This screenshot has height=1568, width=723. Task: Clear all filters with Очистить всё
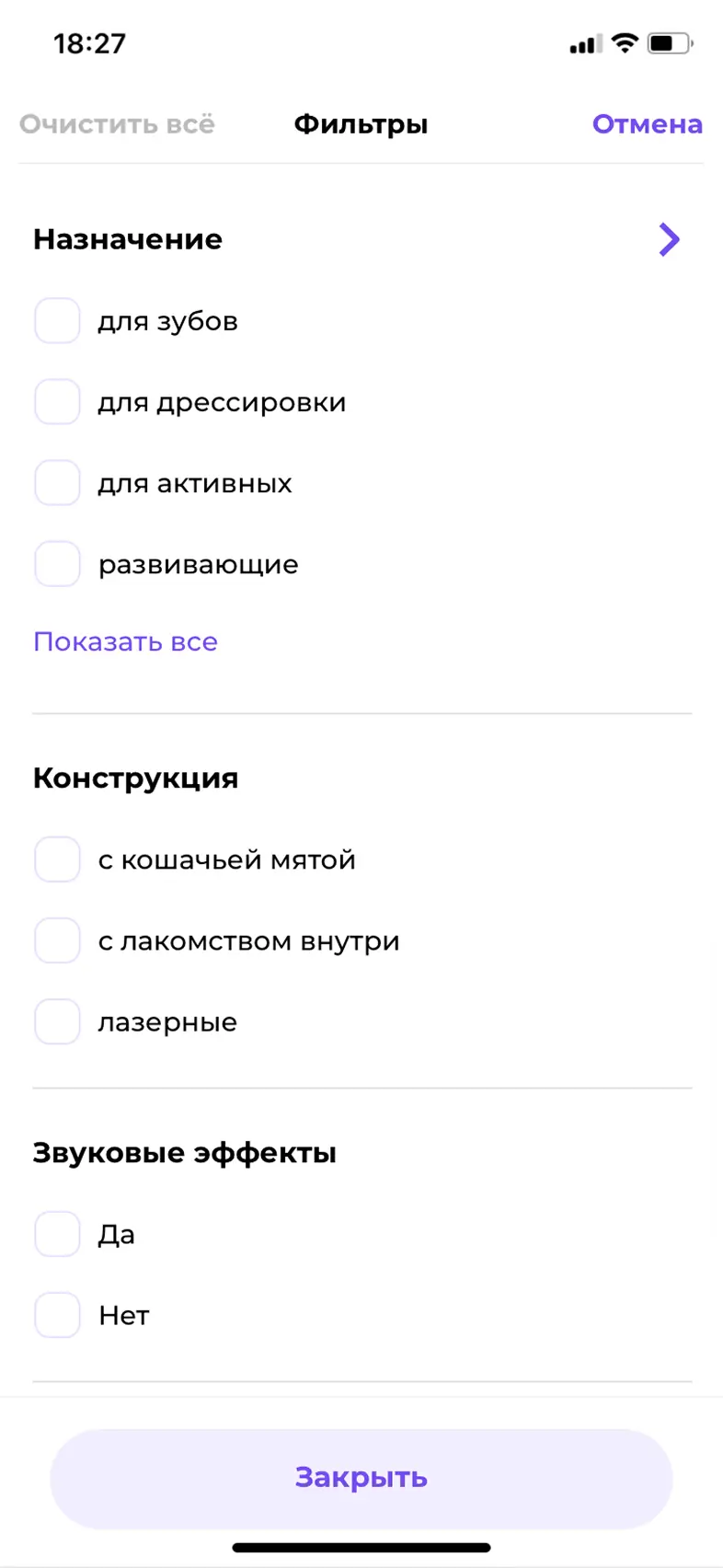click(x=117, y=124)
